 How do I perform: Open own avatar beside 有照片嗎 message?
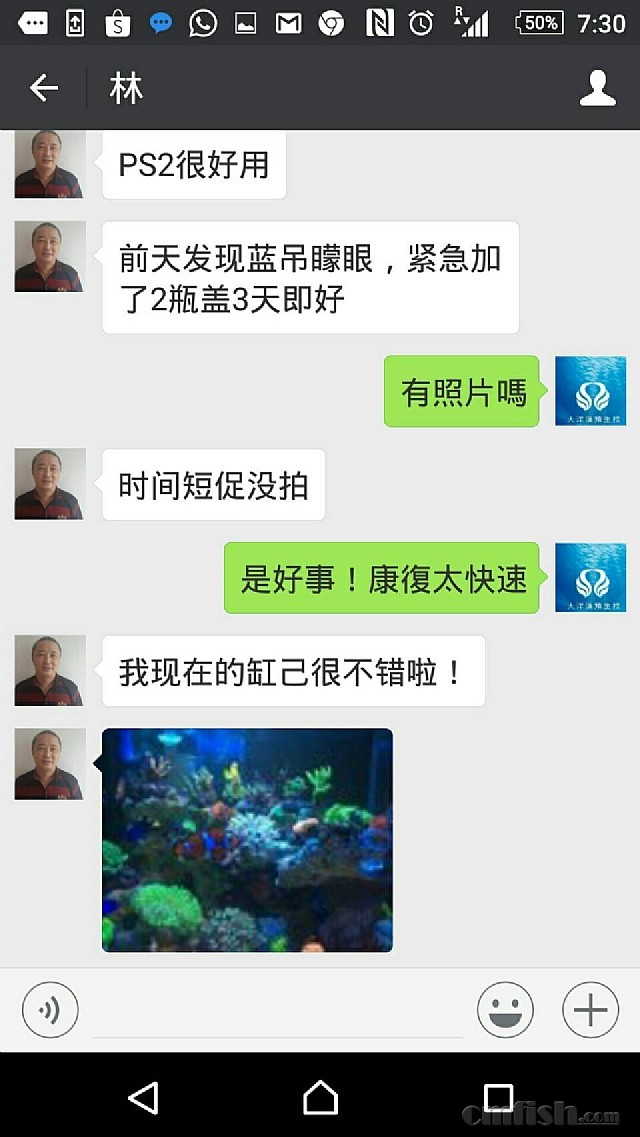(x=590, y=391)
